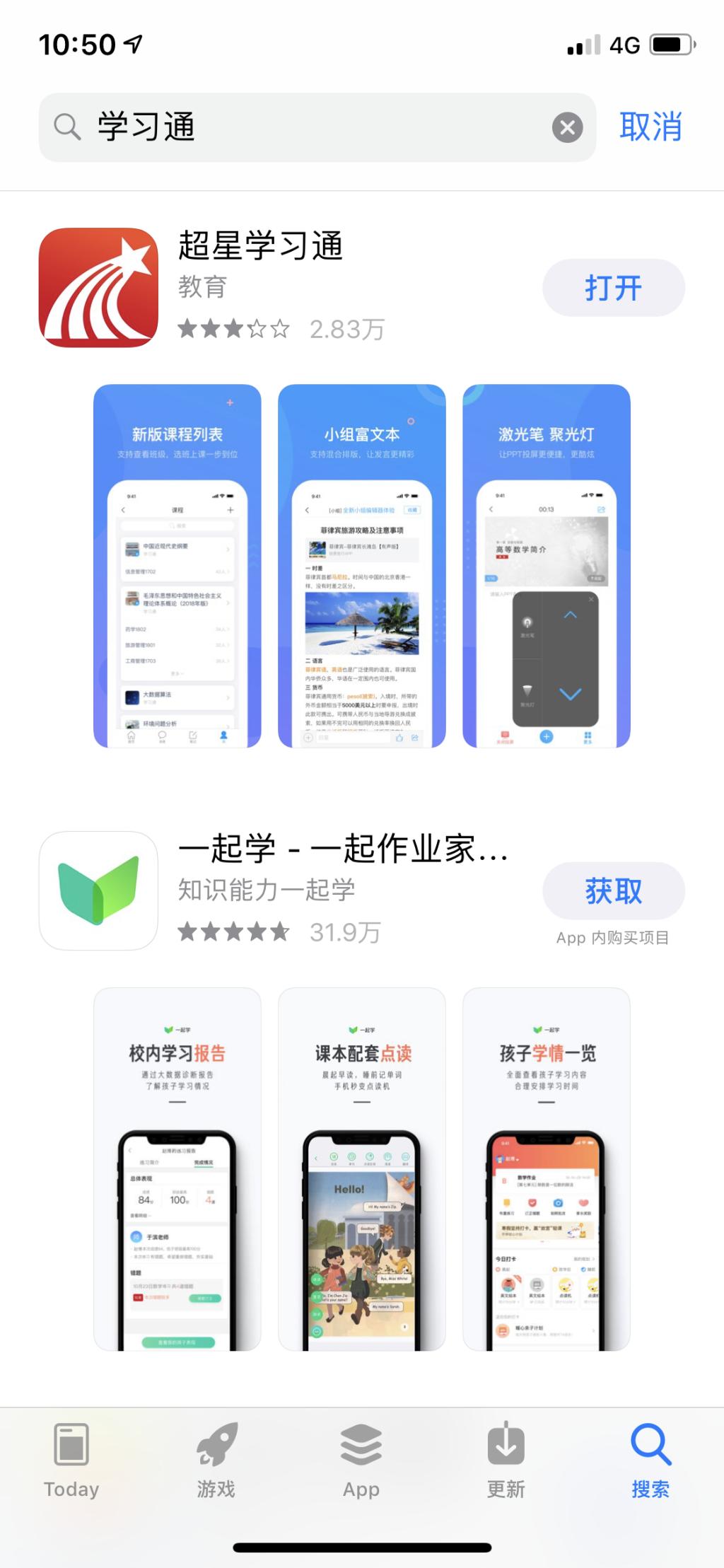Open the 小组富文本 screenshot
This screenshot has width=724, height=1568.
(x=362, y=566)
